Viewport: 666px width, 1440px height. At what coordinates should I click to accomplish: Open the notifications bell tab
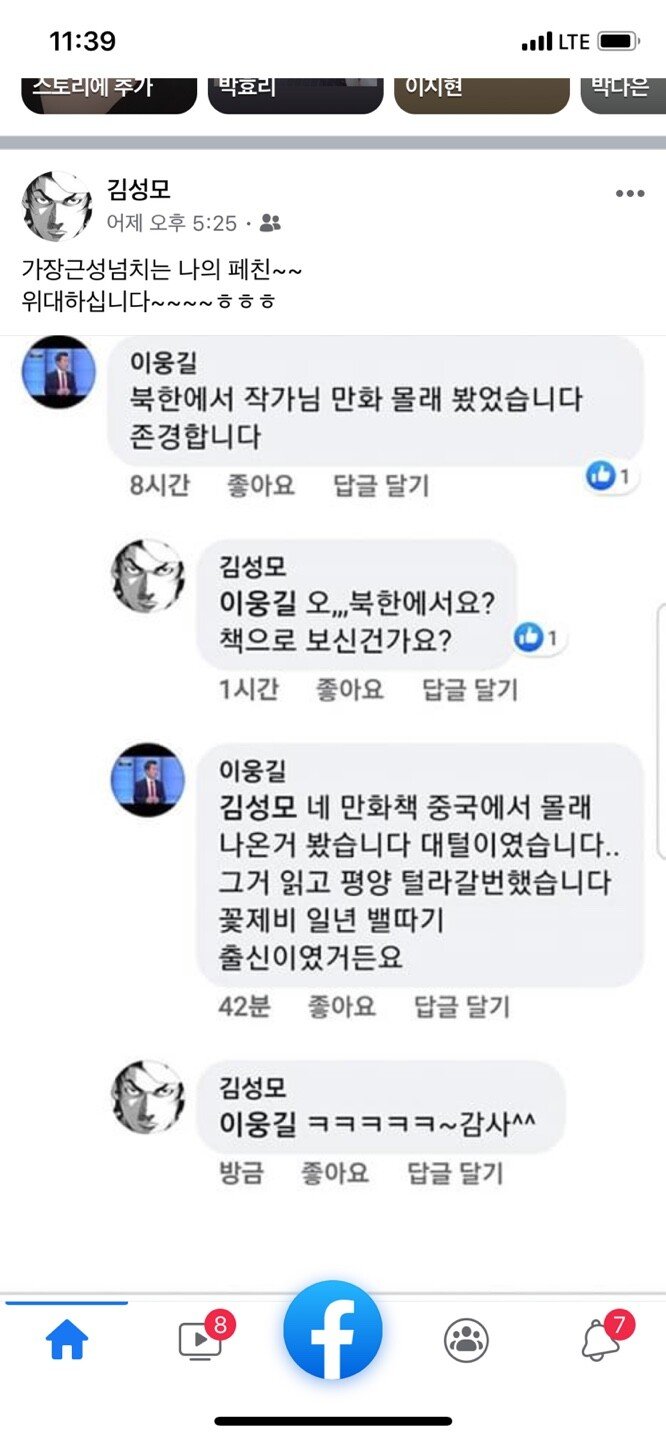(x=600, y=1340)
